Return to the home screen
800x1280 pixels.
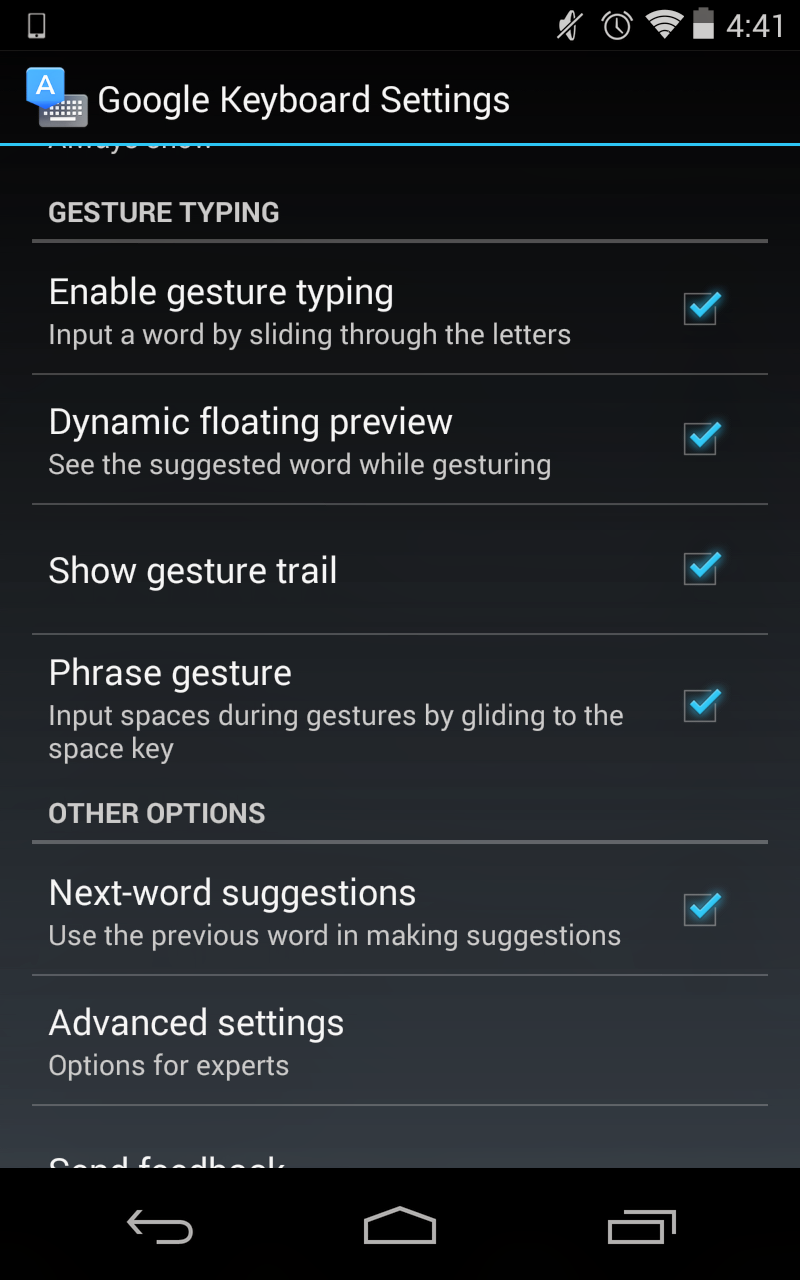(400, 1225)
